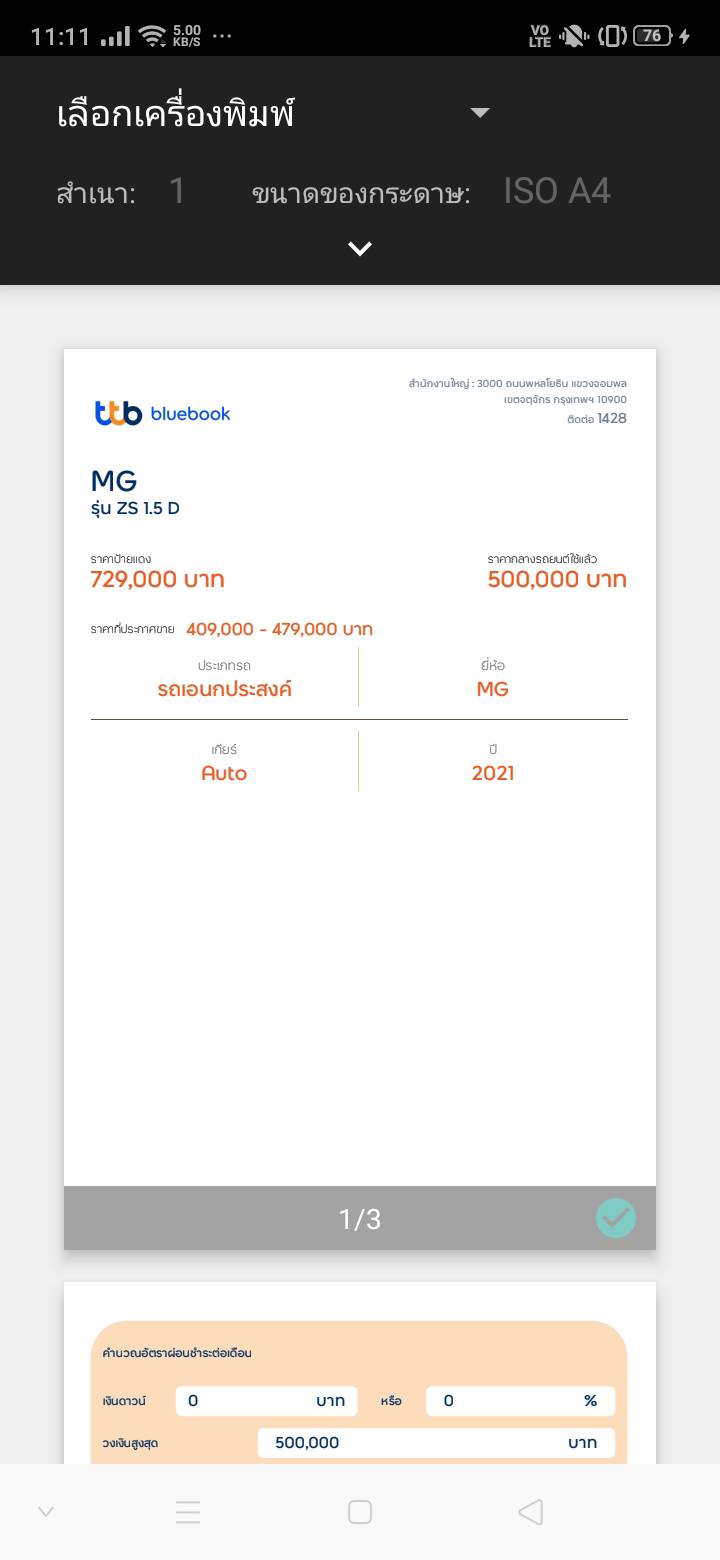The image size is (720, 1560).
Task: Go back using the system back button
Action: click(x=531, y=1512)
